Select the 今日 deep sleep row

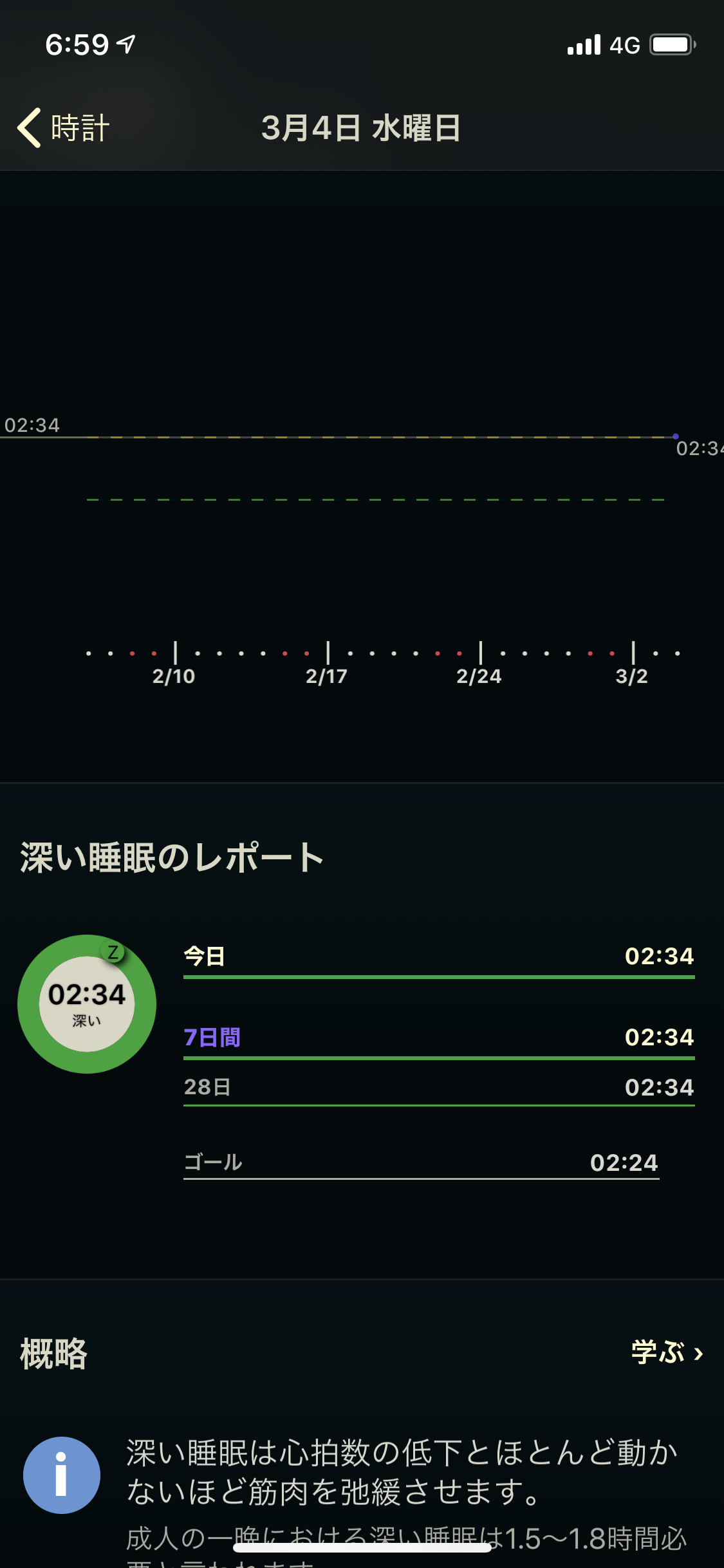click(x=438, y=957)
